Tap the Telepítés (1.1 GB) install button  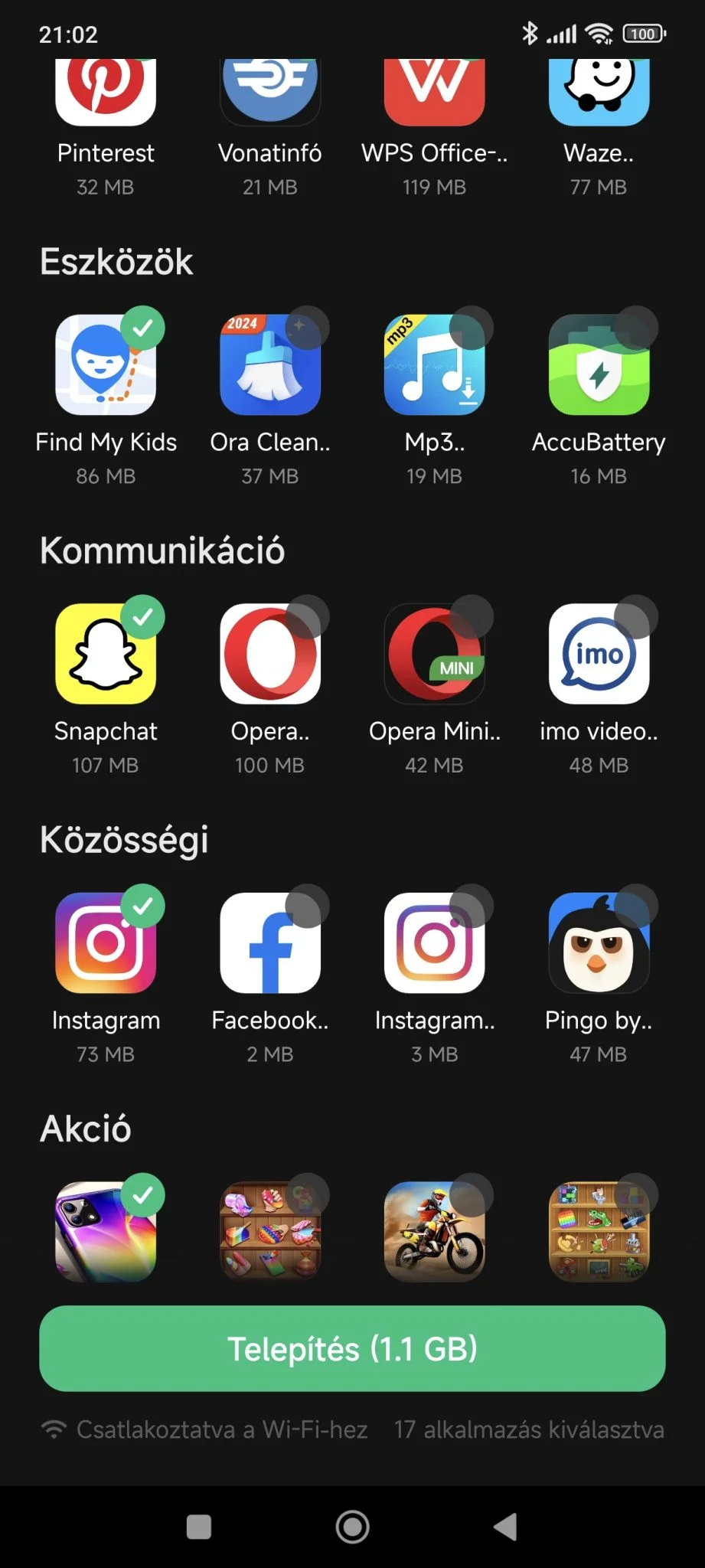tap(352, 1348)
